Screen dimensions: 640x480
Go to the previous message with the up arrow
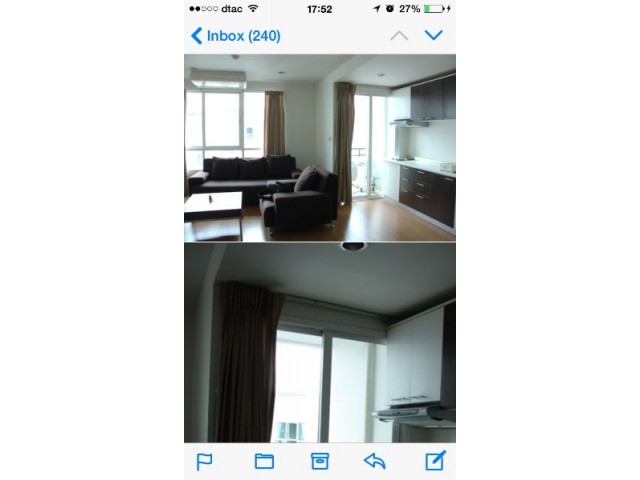pyautogui.click(x=398, y=35)
